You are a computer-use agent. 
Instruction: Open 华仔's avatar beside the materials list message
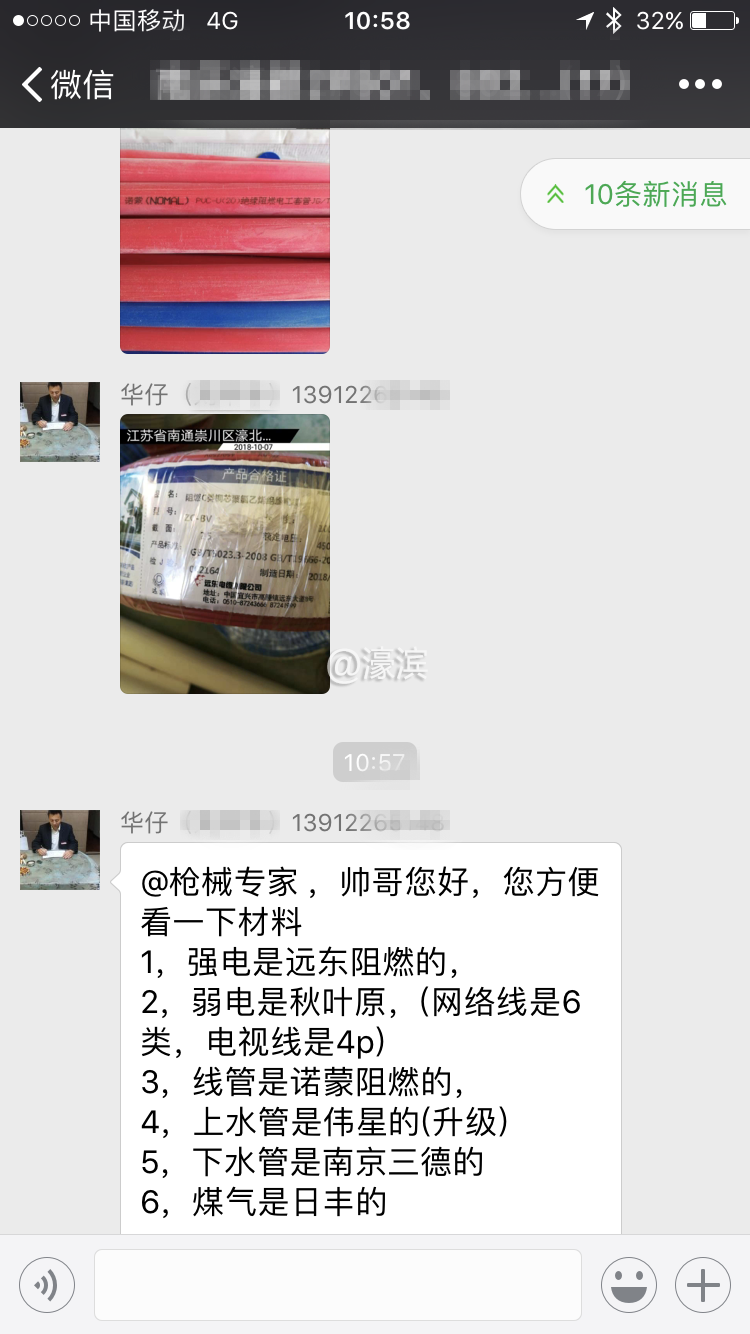(60, 850)
